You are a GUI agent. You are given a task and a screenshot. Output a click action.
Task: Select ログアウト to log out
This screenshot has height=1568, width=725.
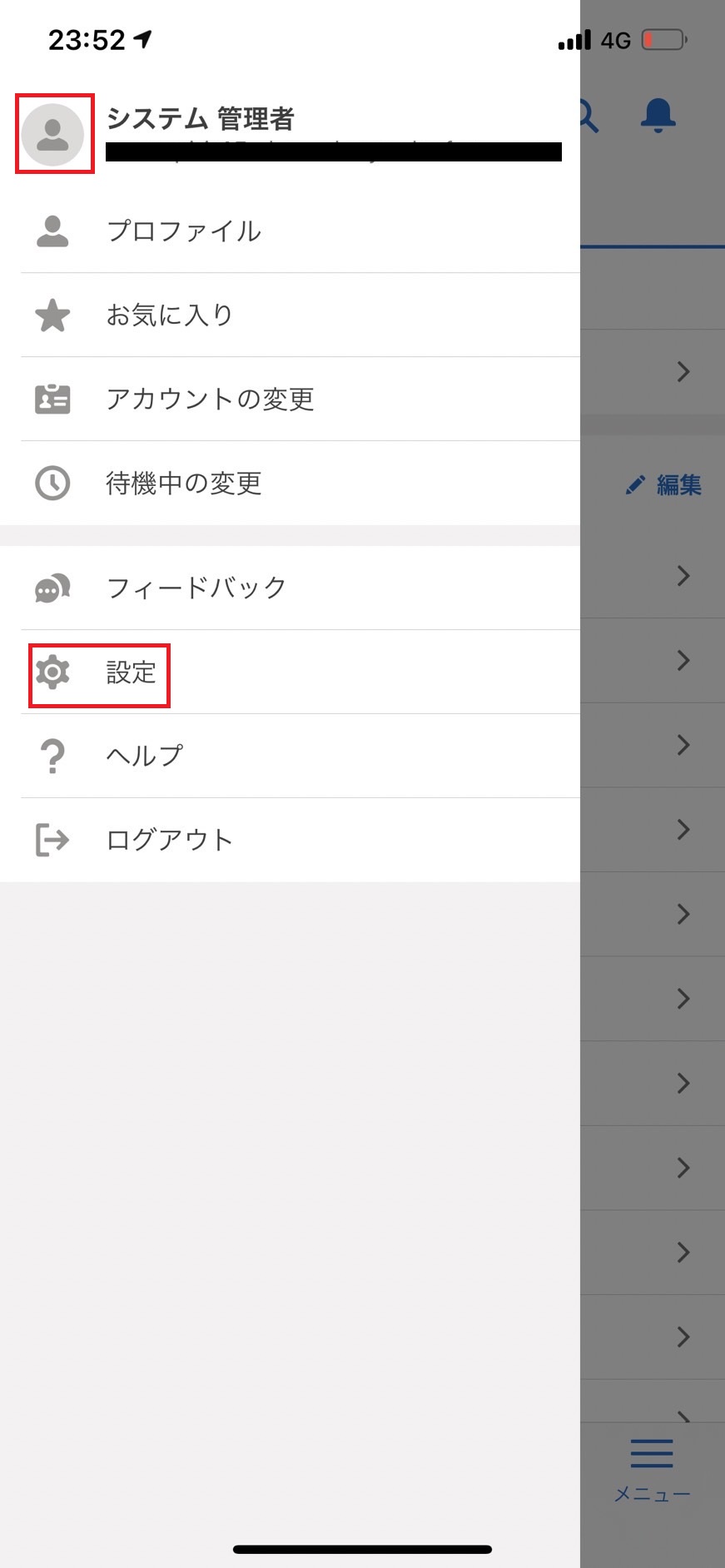[290, 840]
